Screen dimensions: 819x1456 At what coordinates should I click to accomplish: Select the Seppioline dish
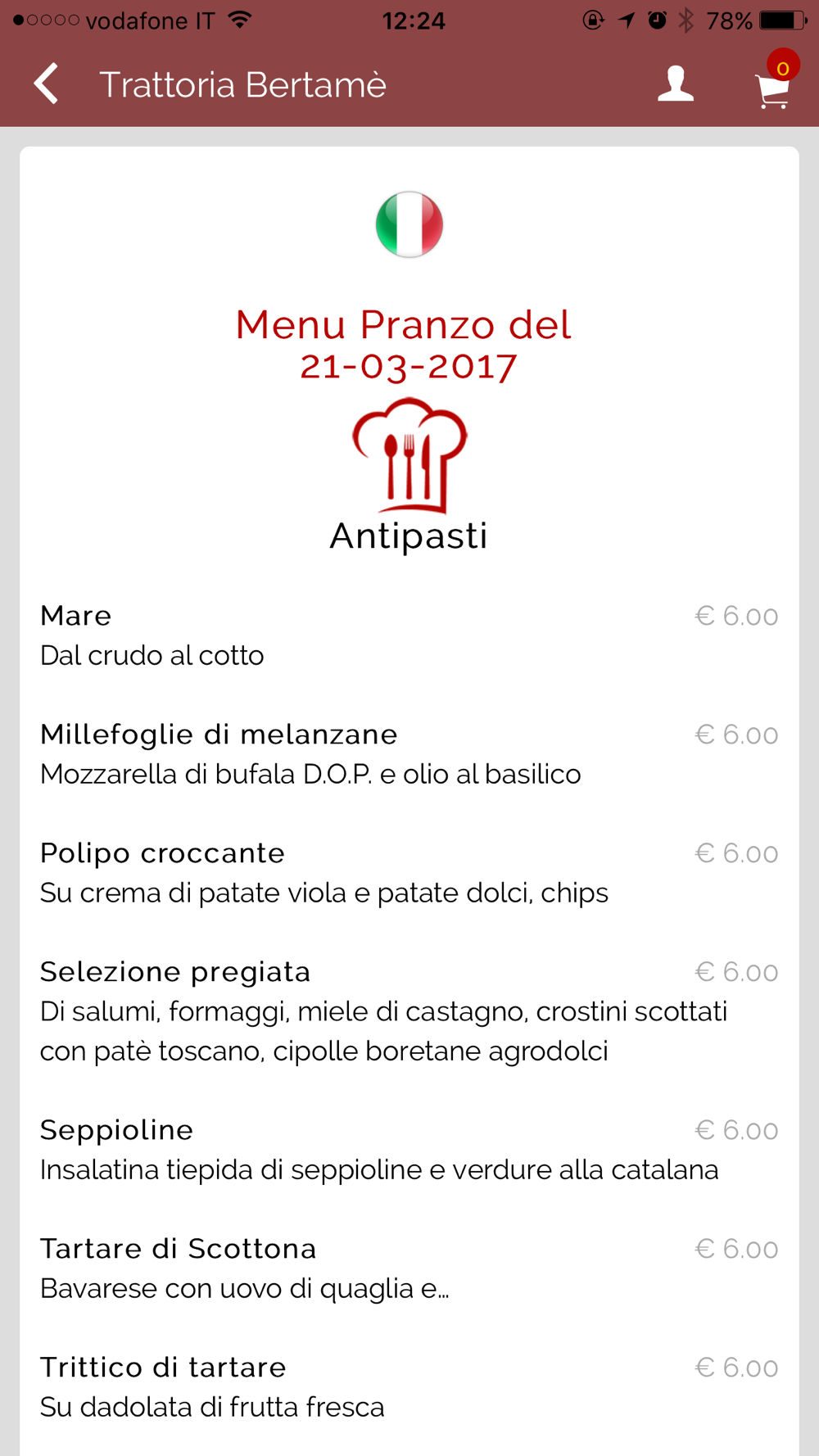coord(409,1150)
